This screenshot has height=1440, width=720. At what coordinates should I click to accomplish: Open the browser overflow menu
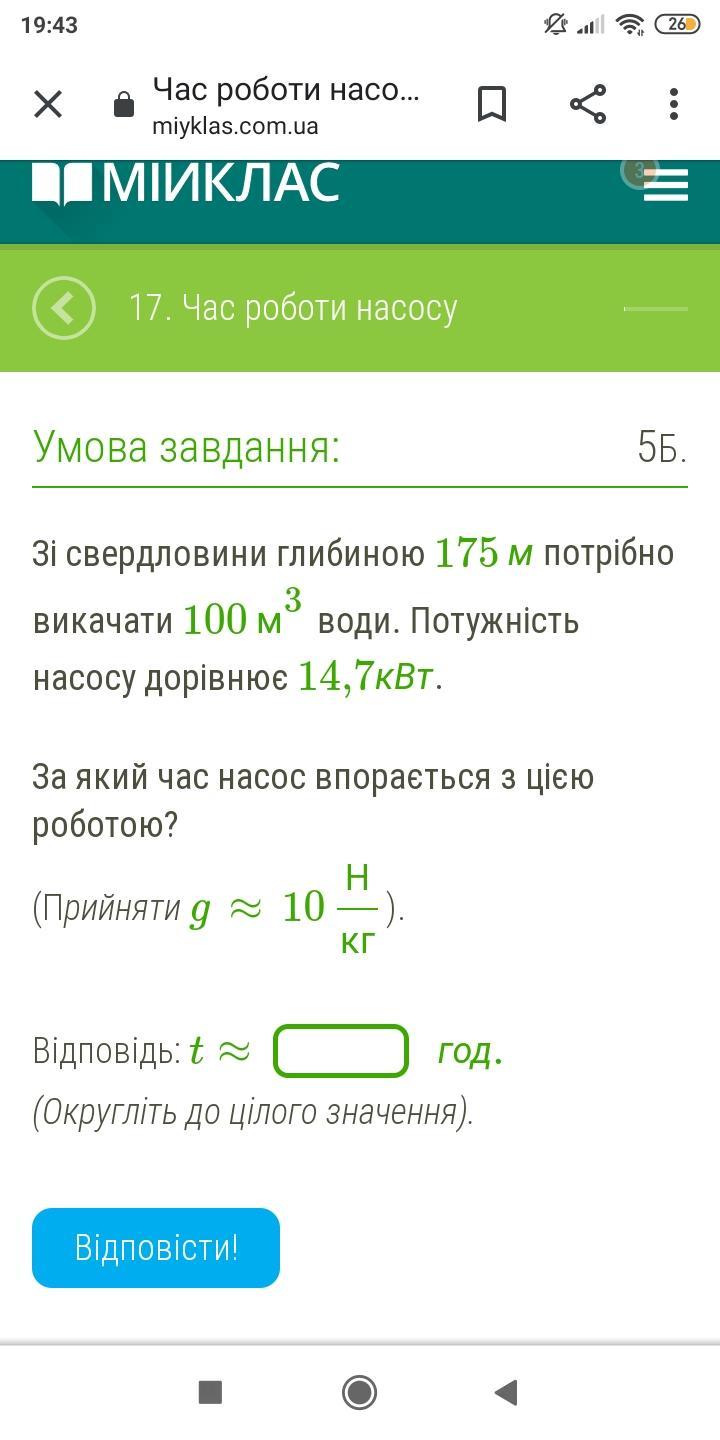point(674,104)
